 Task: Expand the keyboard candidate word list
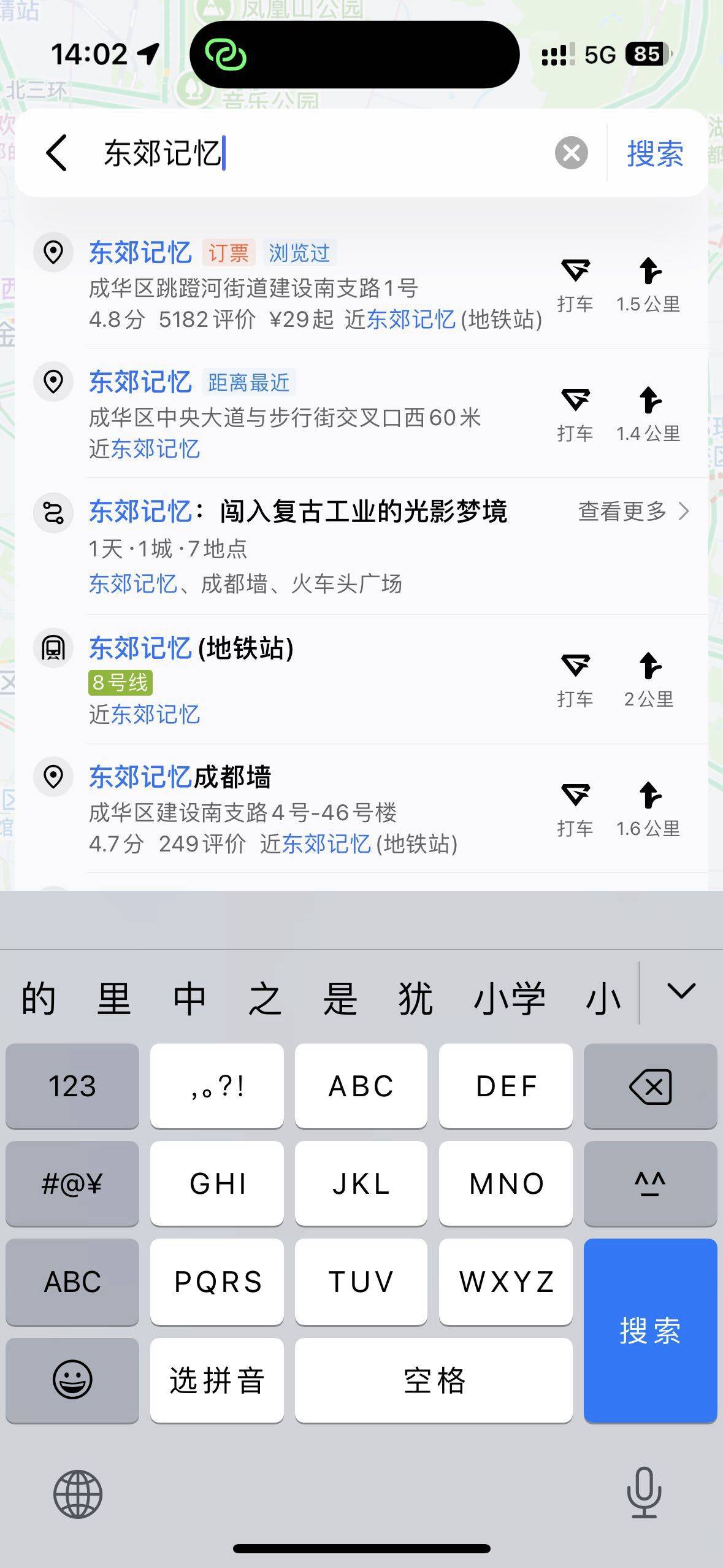tap(681, 991)
